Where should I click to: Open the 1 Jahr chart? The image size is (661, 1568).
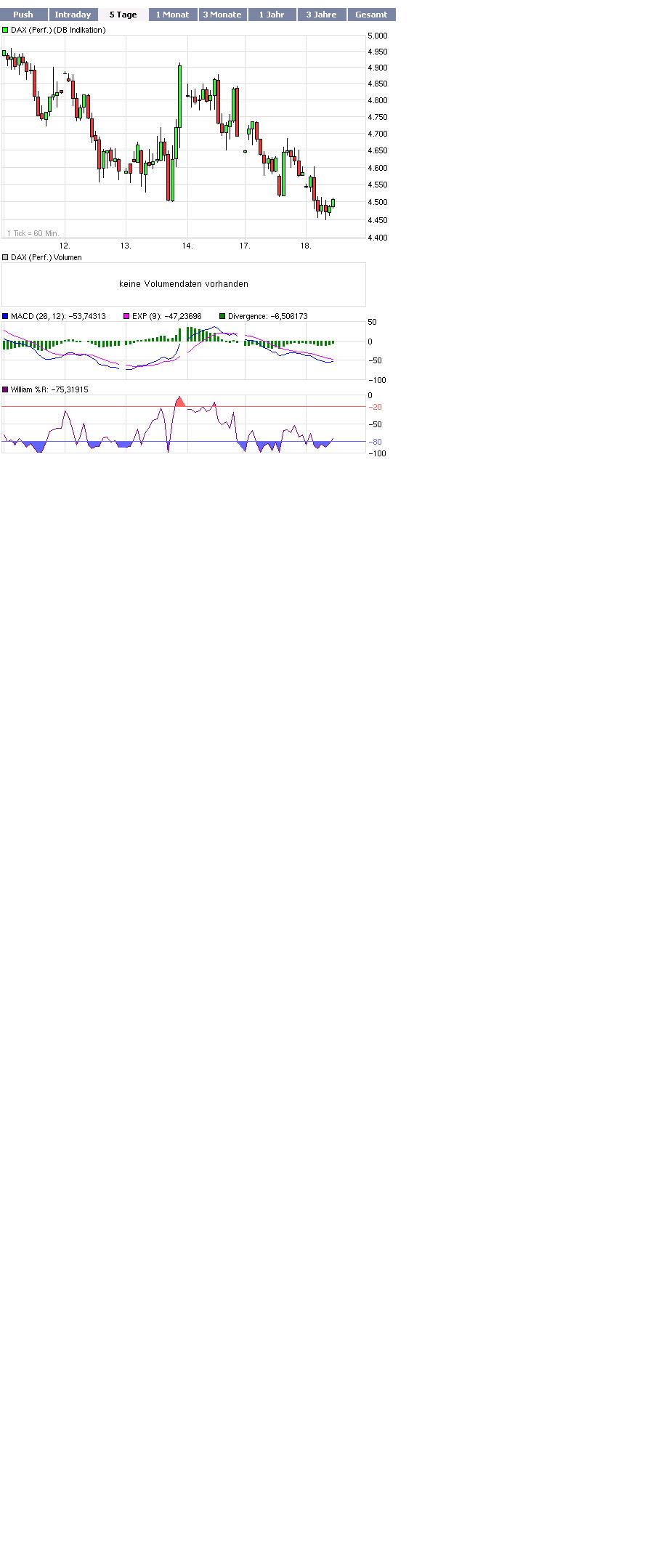272,15
